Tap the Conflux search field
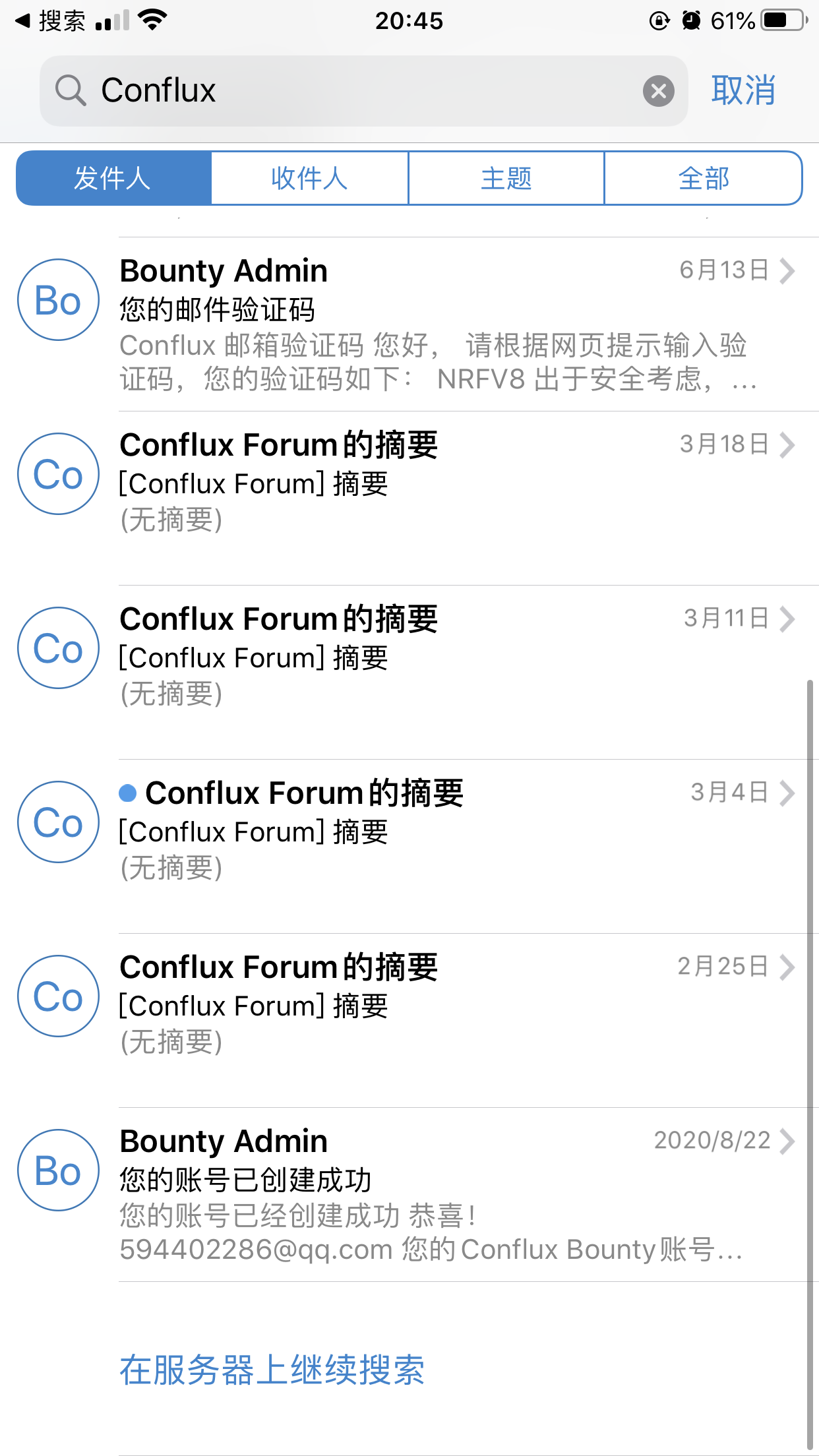 coord(356,91)
